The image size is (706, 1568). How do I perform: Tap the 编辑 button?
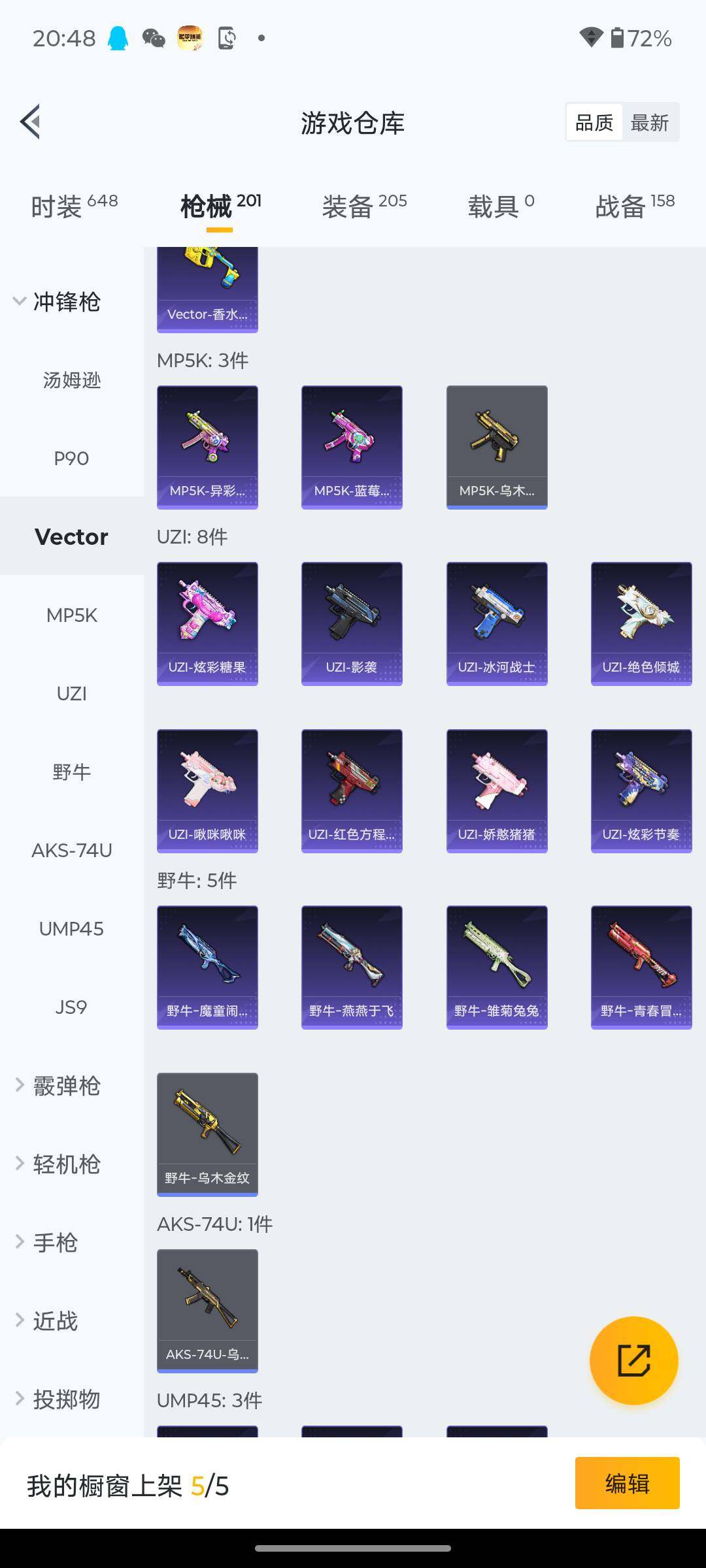click(x=627, y=1483)
